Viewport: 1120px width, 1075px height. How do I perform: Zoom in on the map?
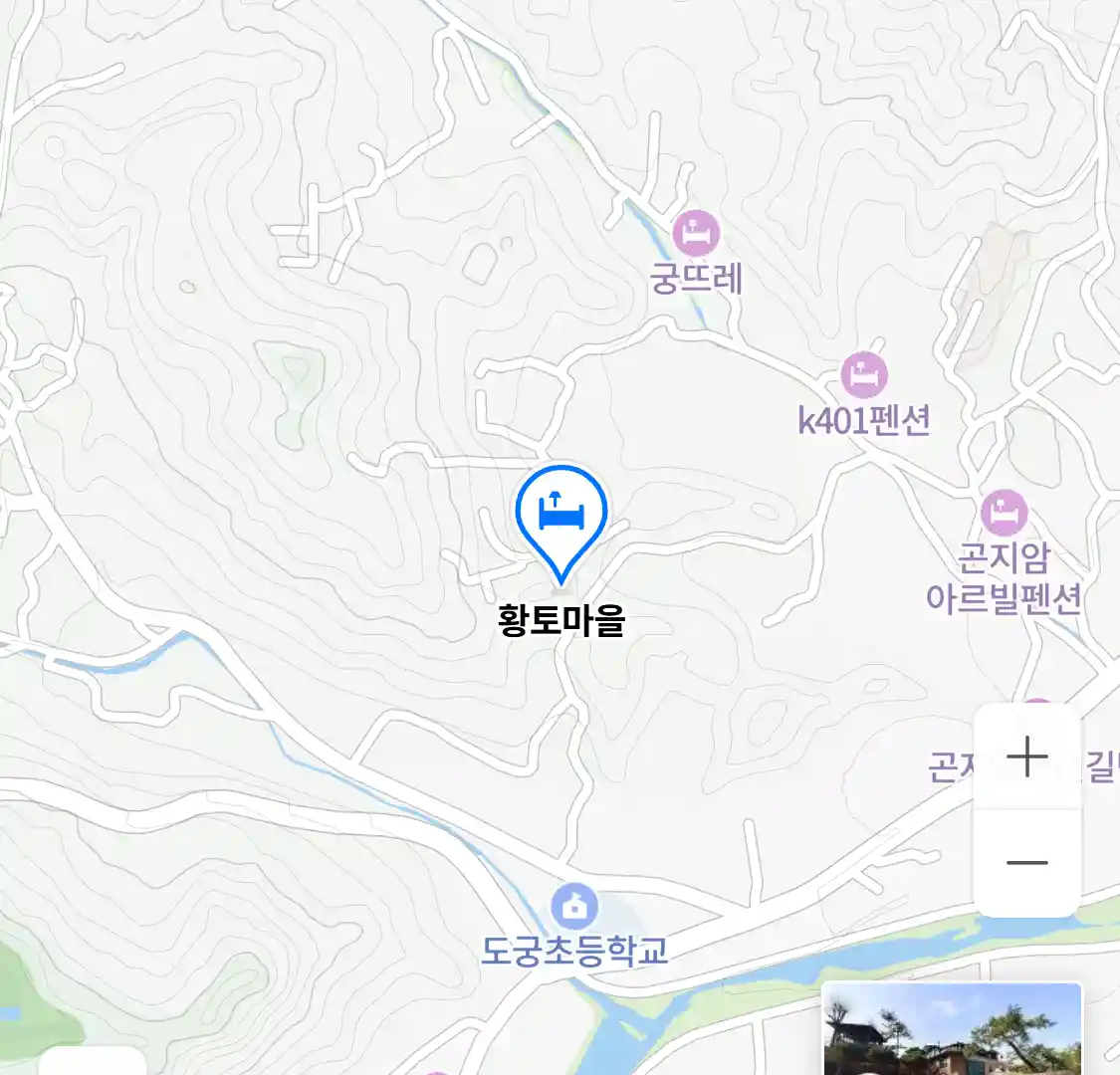[1026, 757]
